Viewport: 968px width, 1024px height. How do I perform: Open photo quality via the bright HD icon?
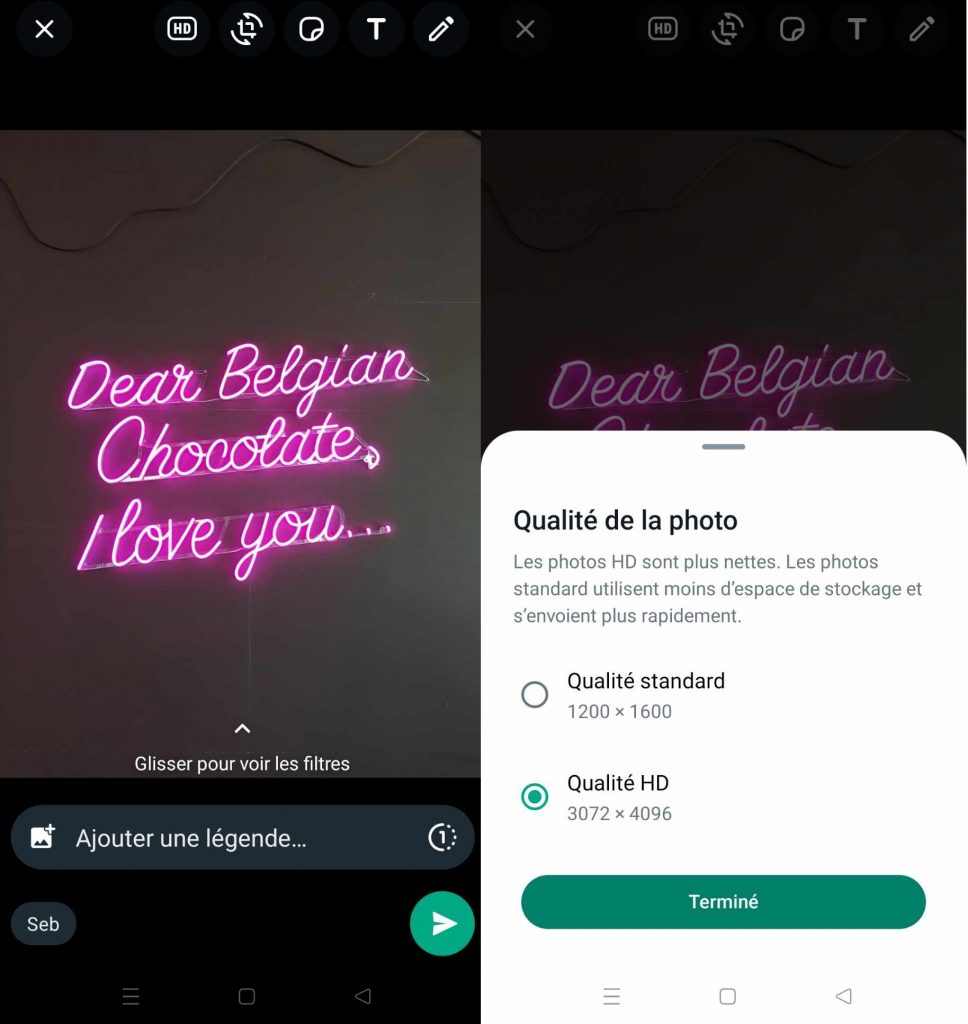point(181,29)
